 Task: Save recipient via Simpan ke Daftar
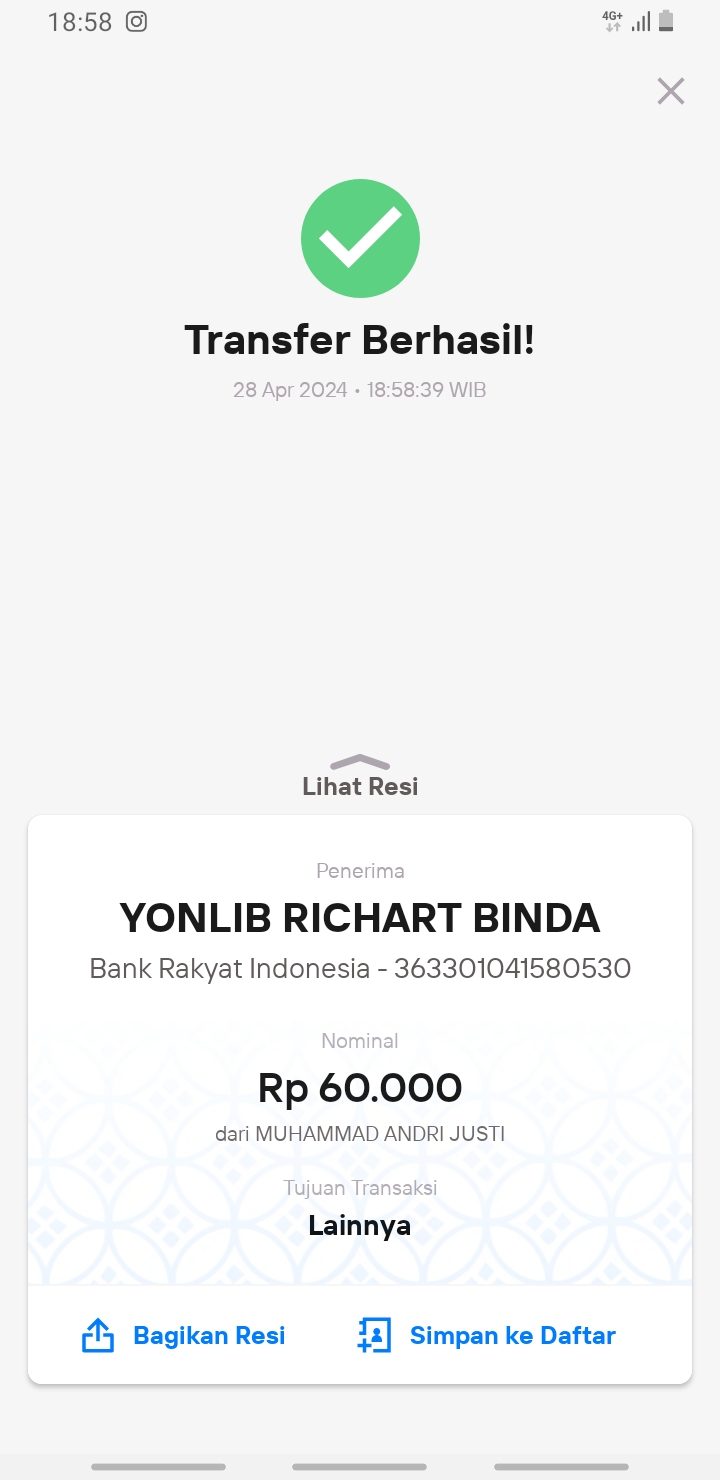[487, 1335]
